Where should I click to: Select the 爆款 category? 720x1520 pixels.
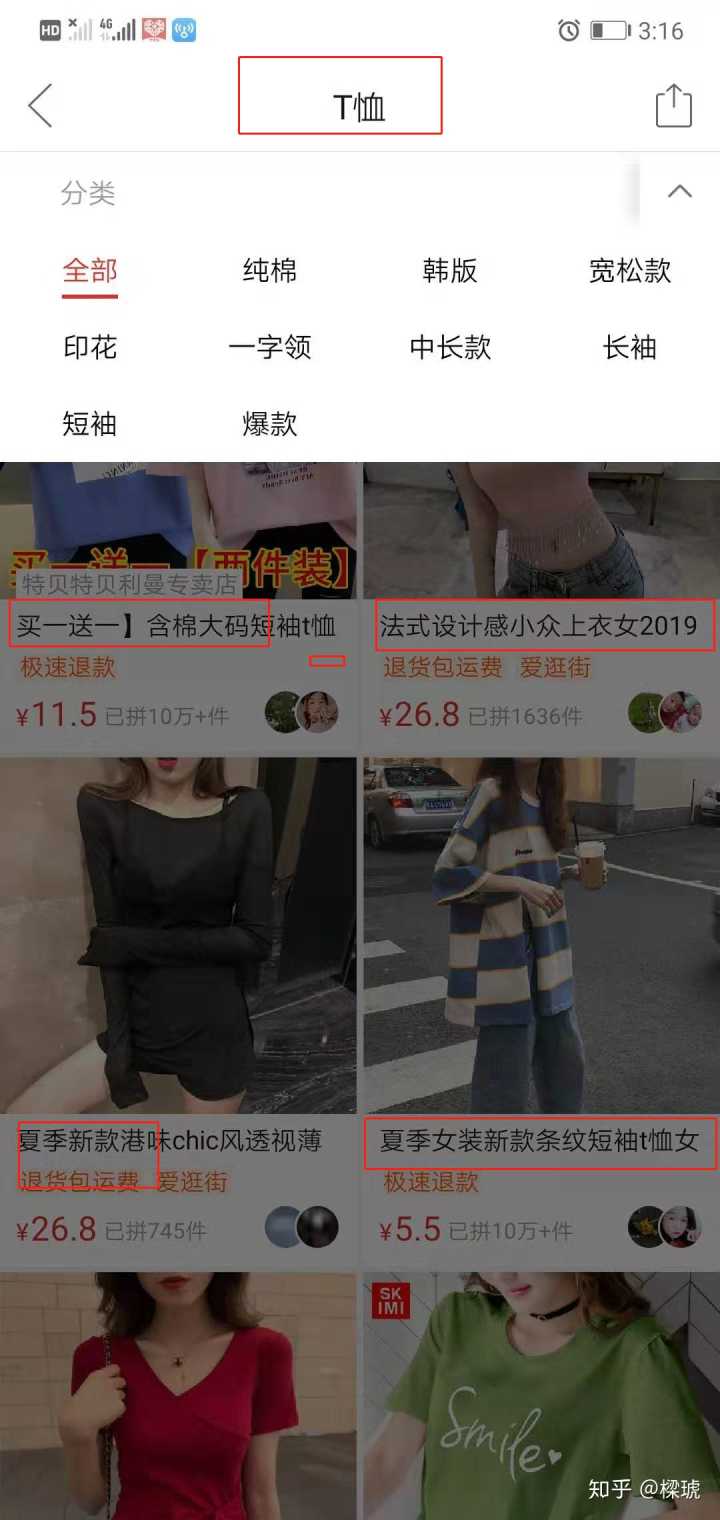pos(269,424)
